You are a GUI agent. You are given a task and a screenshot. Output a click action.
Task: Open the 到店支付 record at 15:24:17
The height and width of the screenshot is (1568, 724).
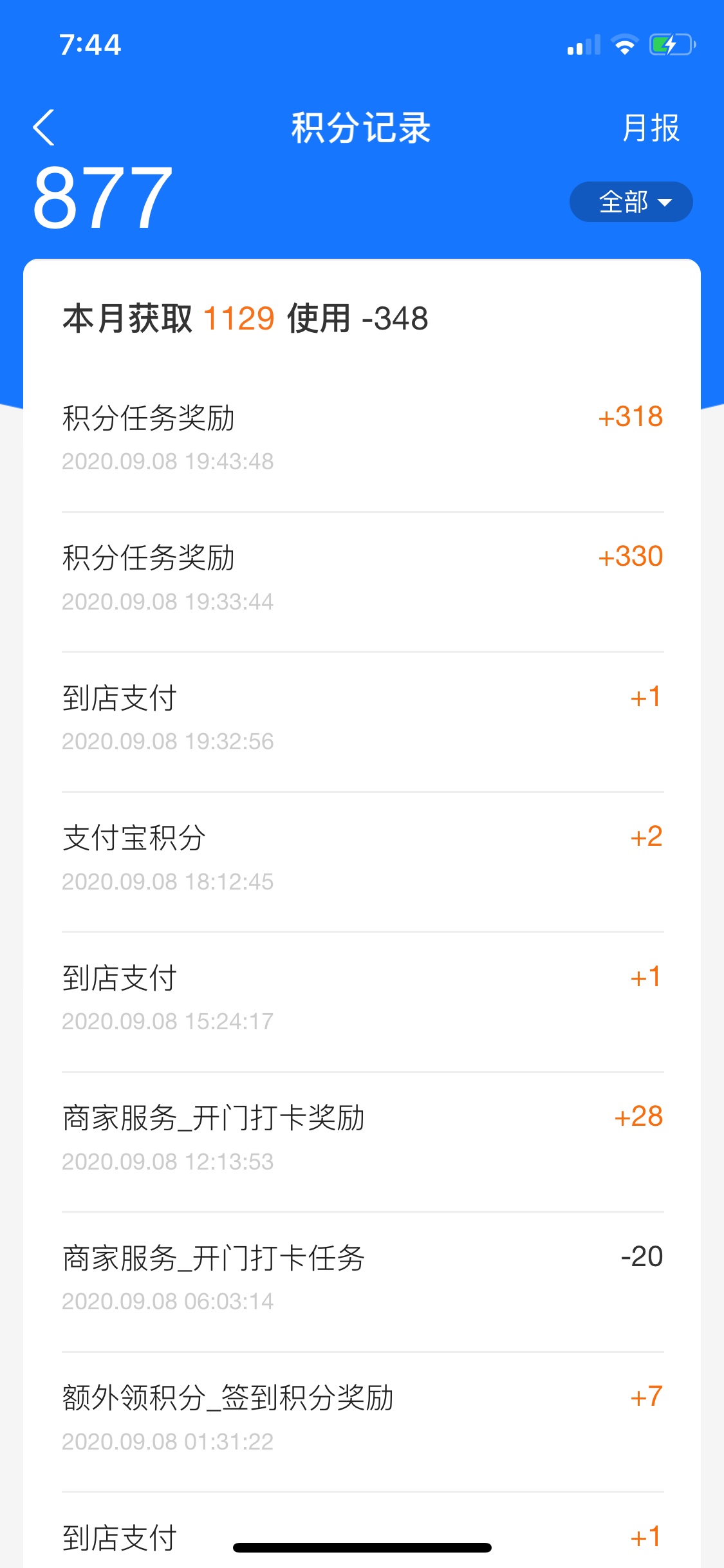pyautogui.click(x=362, y=1002)
